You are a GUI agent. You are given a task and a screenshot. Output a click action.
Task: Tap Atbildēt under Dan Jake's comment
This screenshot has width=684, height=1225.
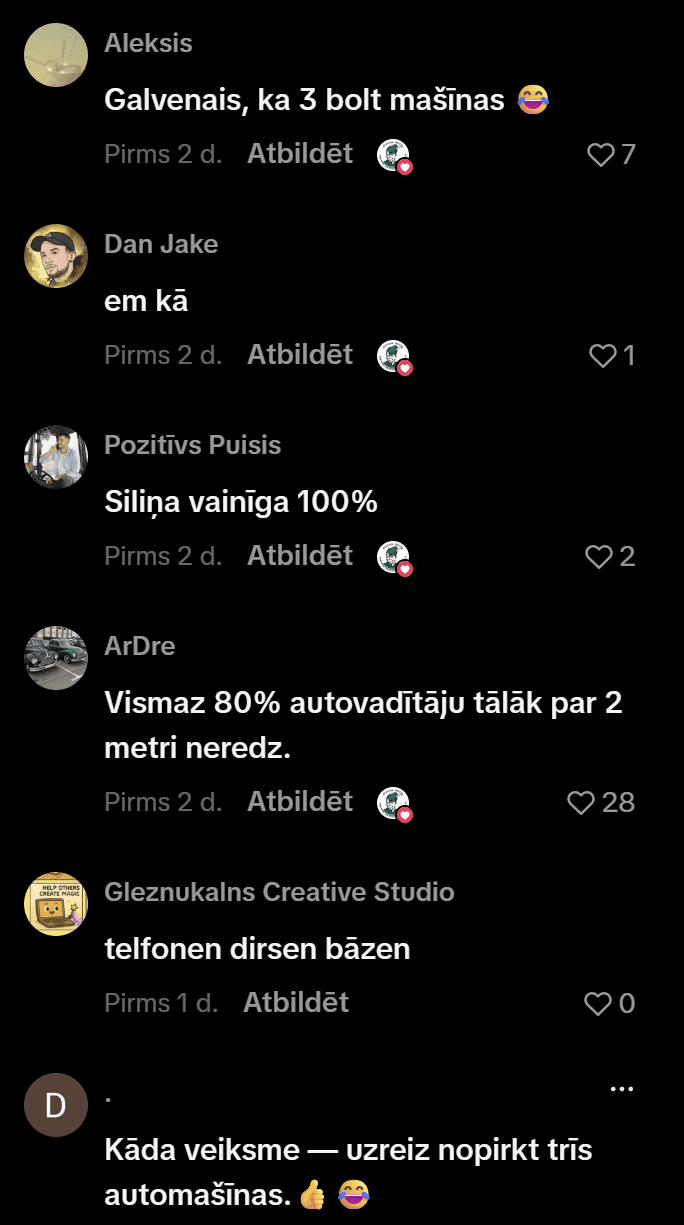300,355
